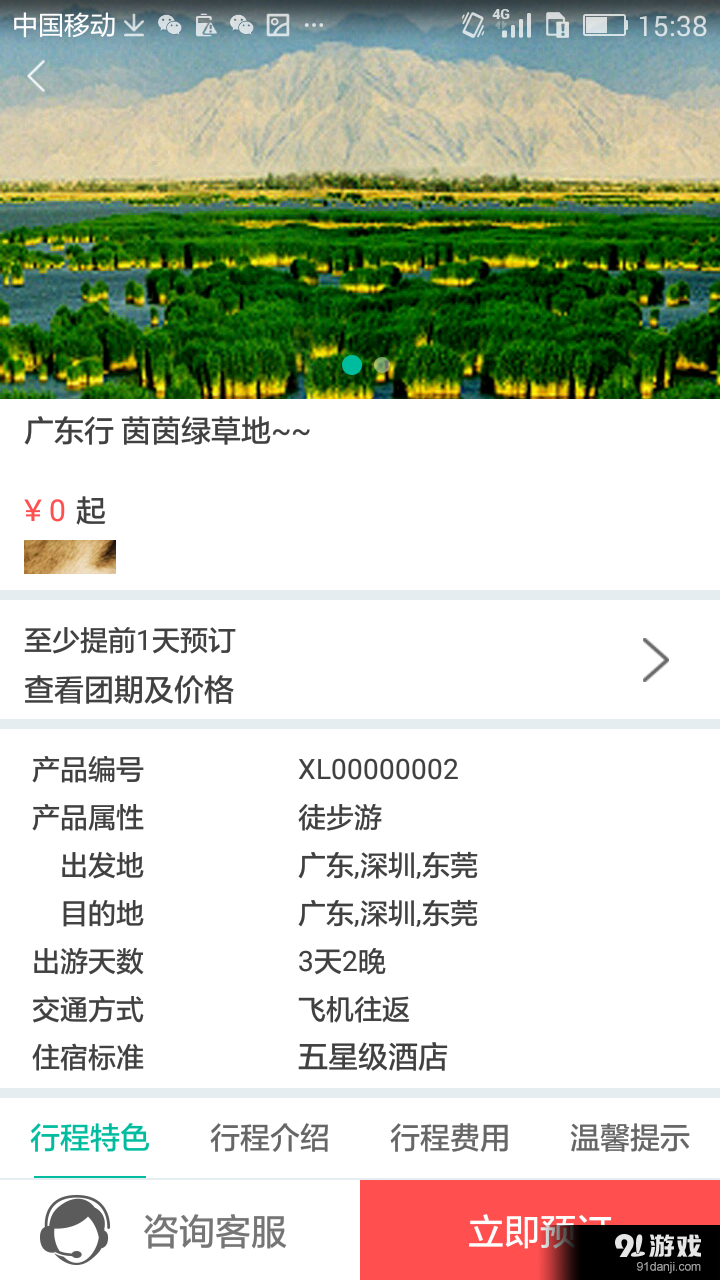Select the 行程特色 tab

89,1138
